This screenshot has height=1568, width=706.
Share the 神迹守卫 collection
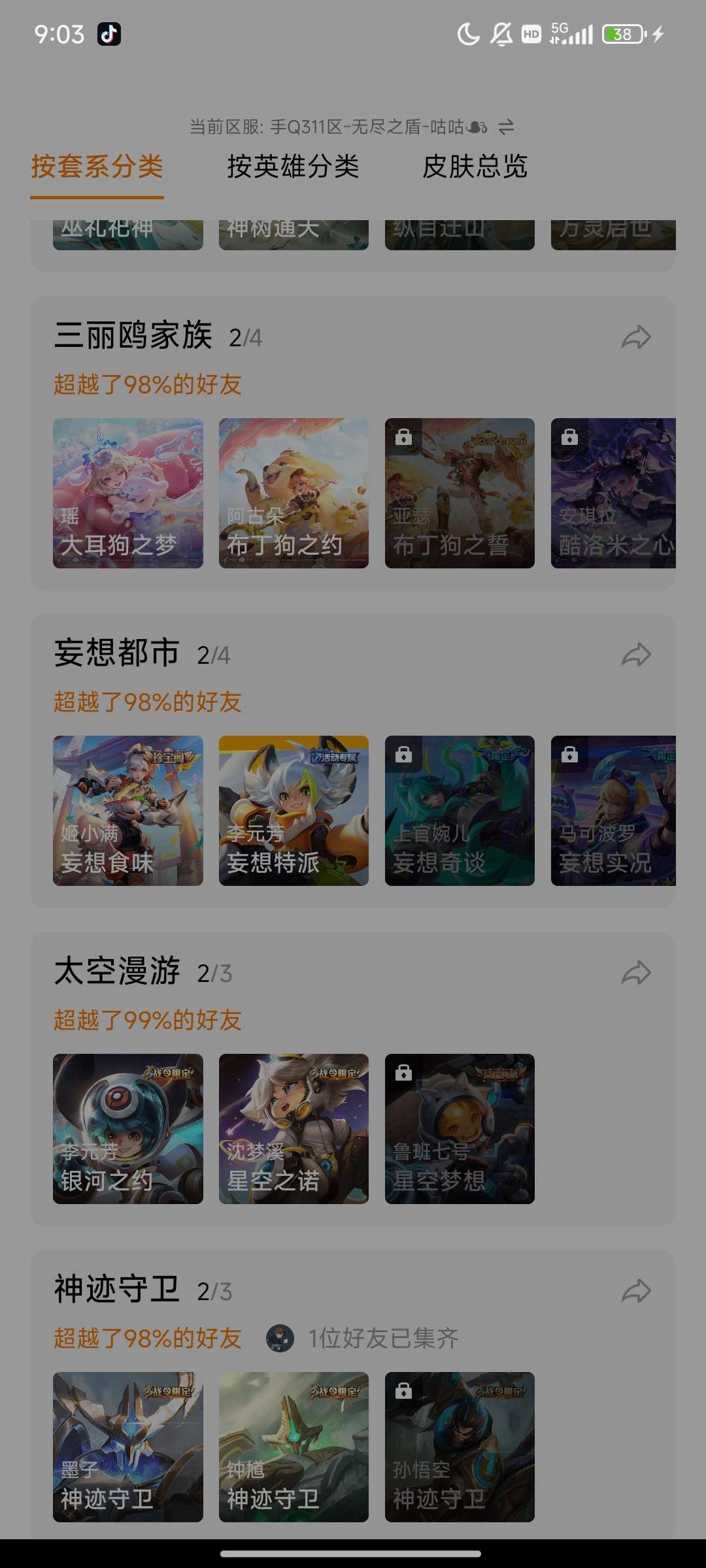636,1291
